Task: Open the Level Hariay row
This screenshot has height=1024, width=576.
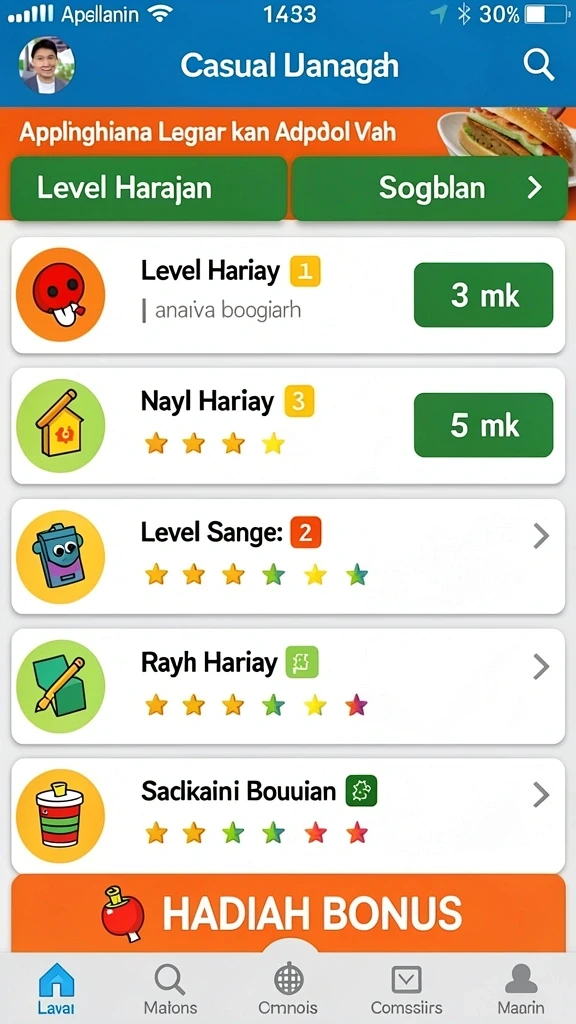Action: pos(288,295)
